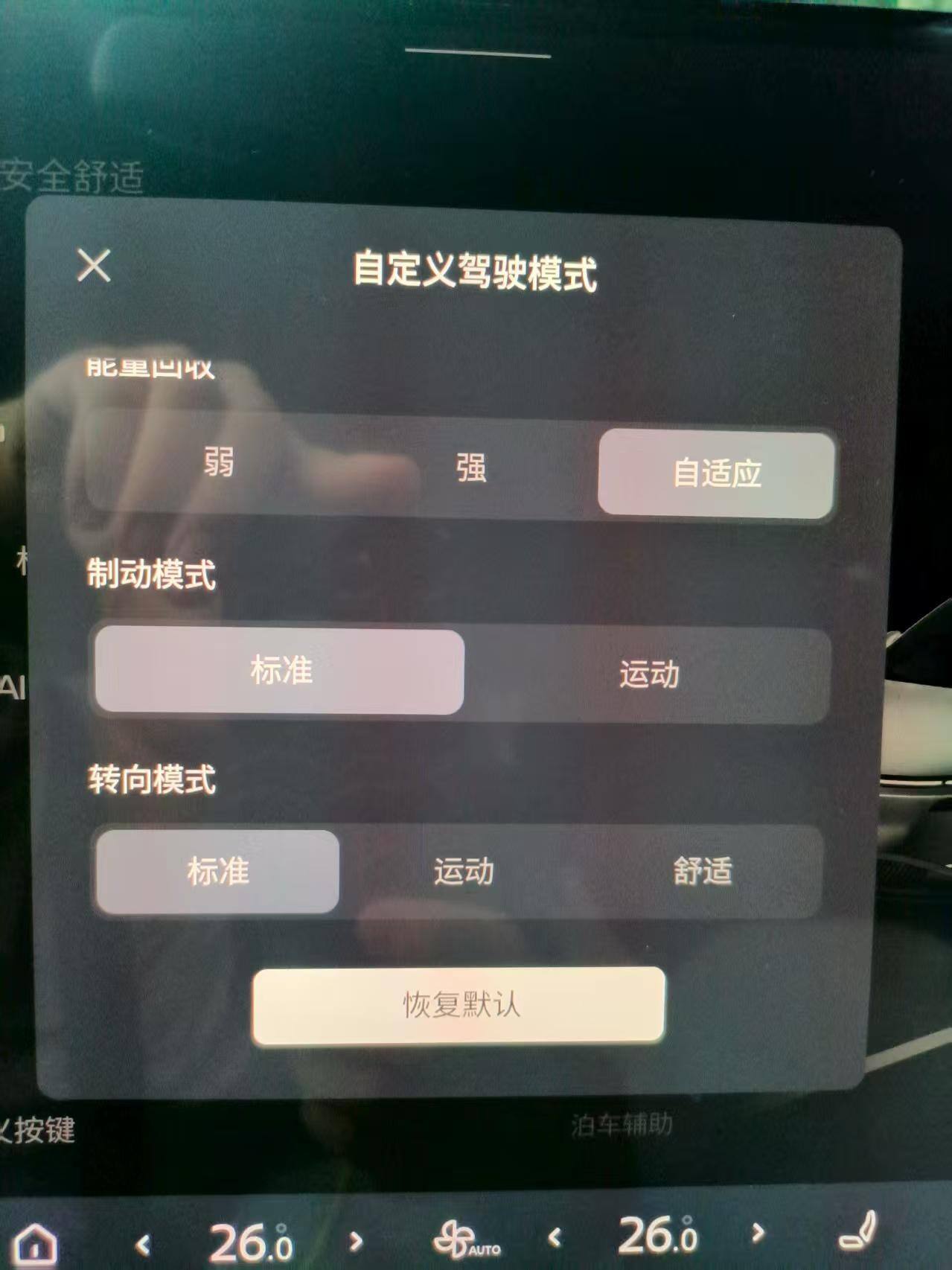Switch 转向模式 to 运动
This screenshot has height=1270, width=952.
(463, 871)
